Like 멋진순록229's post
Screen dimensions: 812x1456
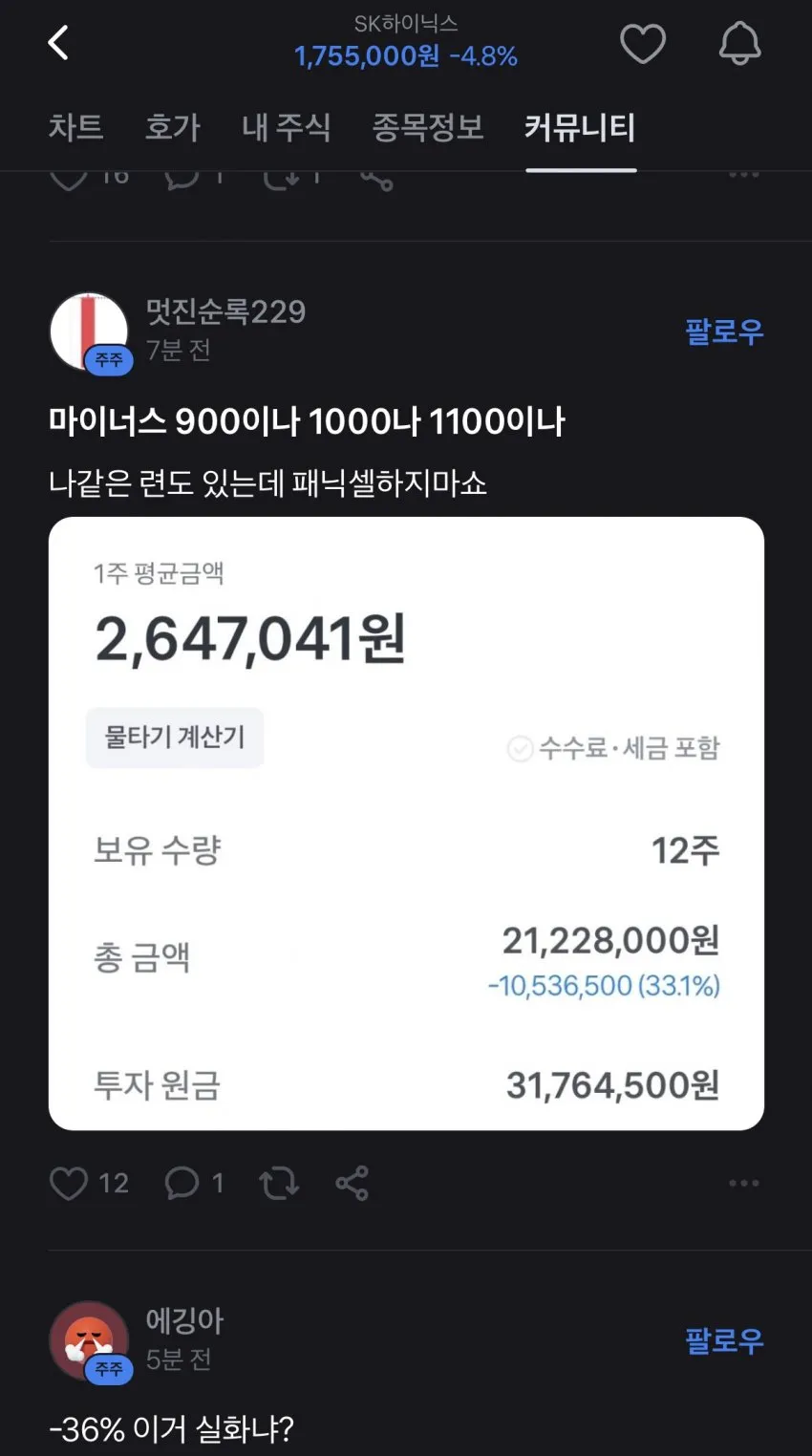pyautogui.click(x=69, y=1184)
